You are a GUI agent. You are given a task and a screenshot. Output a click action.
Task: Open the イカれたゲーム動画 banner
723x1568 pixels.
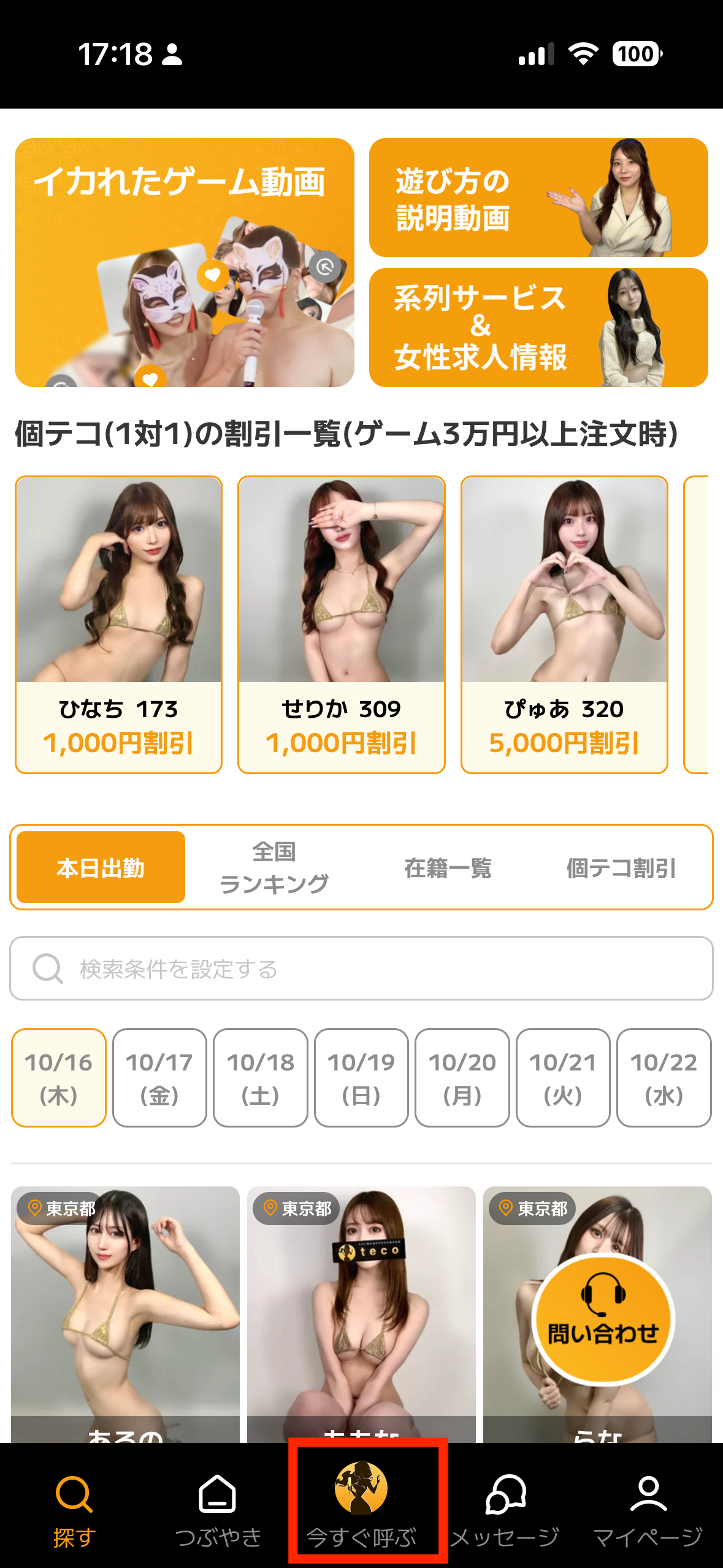(184, 263)
